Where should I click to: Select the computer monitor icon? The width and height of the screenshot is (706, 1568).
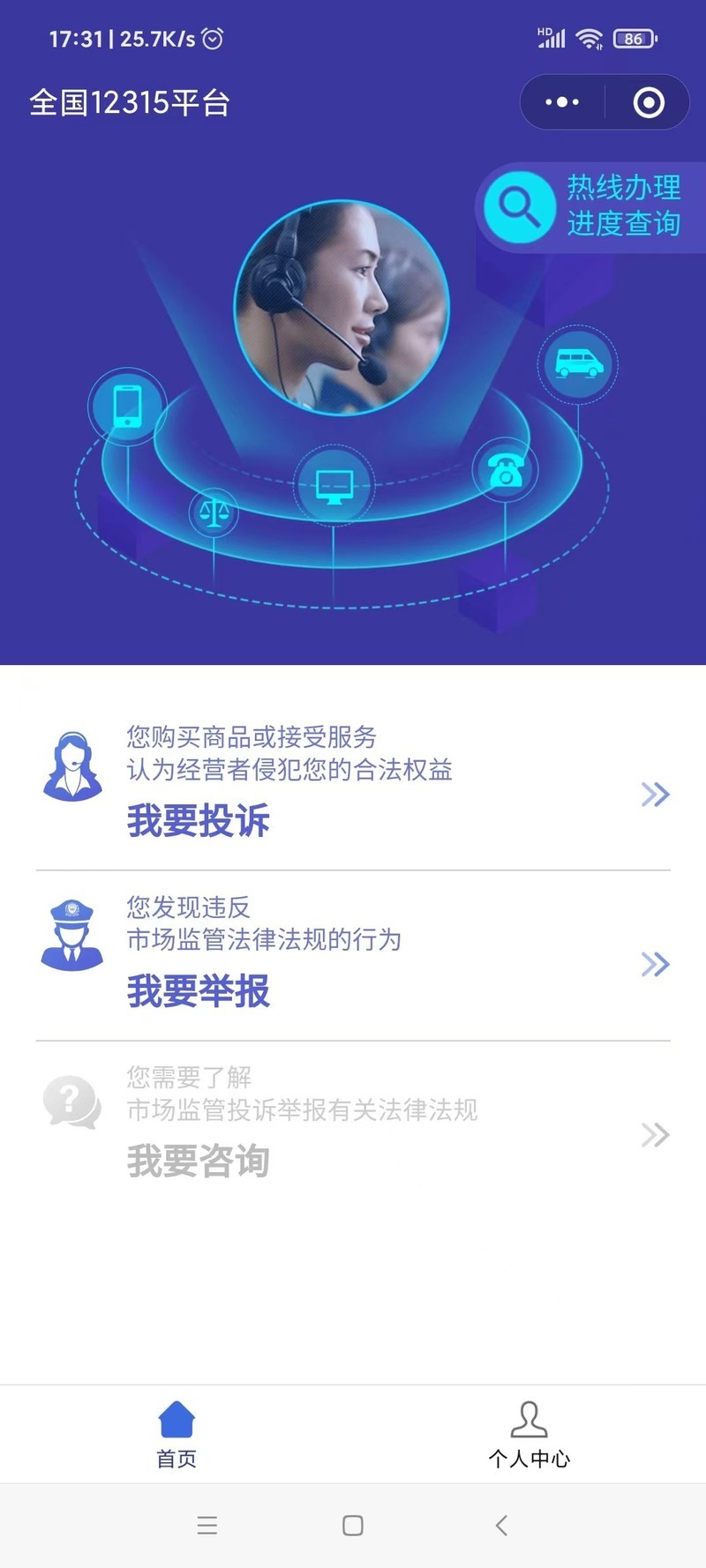tap(334, 484)
